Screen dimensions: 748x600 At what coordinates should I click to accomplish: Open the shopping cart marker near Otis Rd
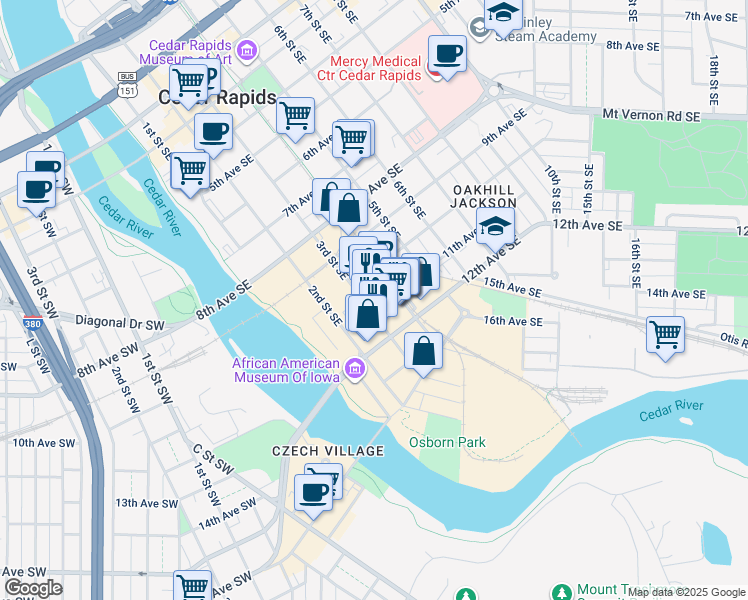pos(665,336)
